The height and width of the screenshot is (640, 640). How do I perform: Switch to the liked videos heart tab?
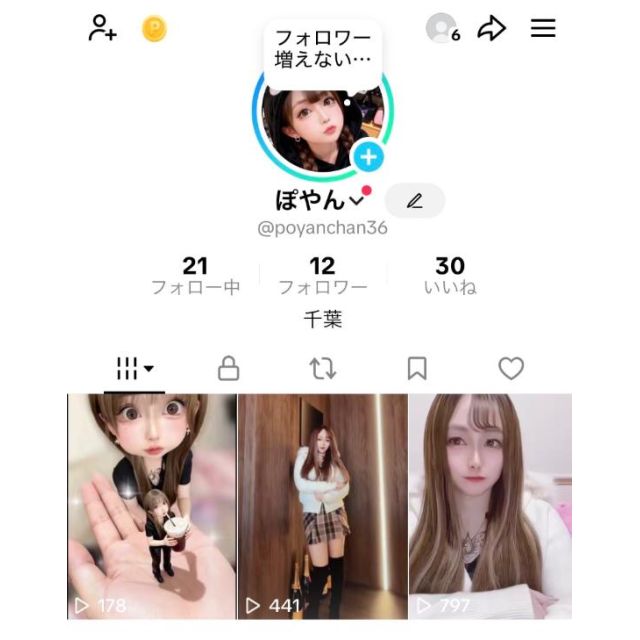click(x=511, y=369)
